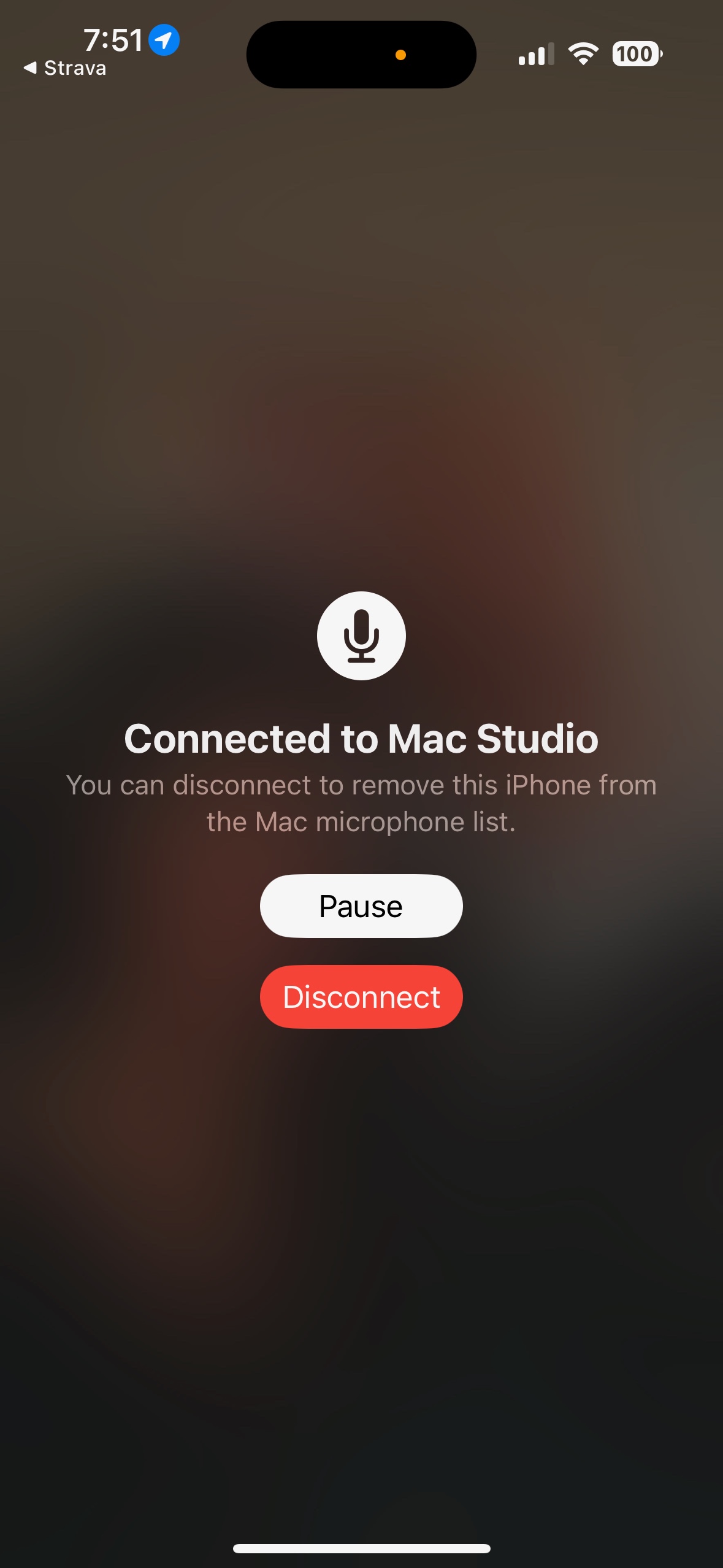Tap the Connected to Mac Studio heading
The width and height of the screenshot is (723, 1568).
361,739
